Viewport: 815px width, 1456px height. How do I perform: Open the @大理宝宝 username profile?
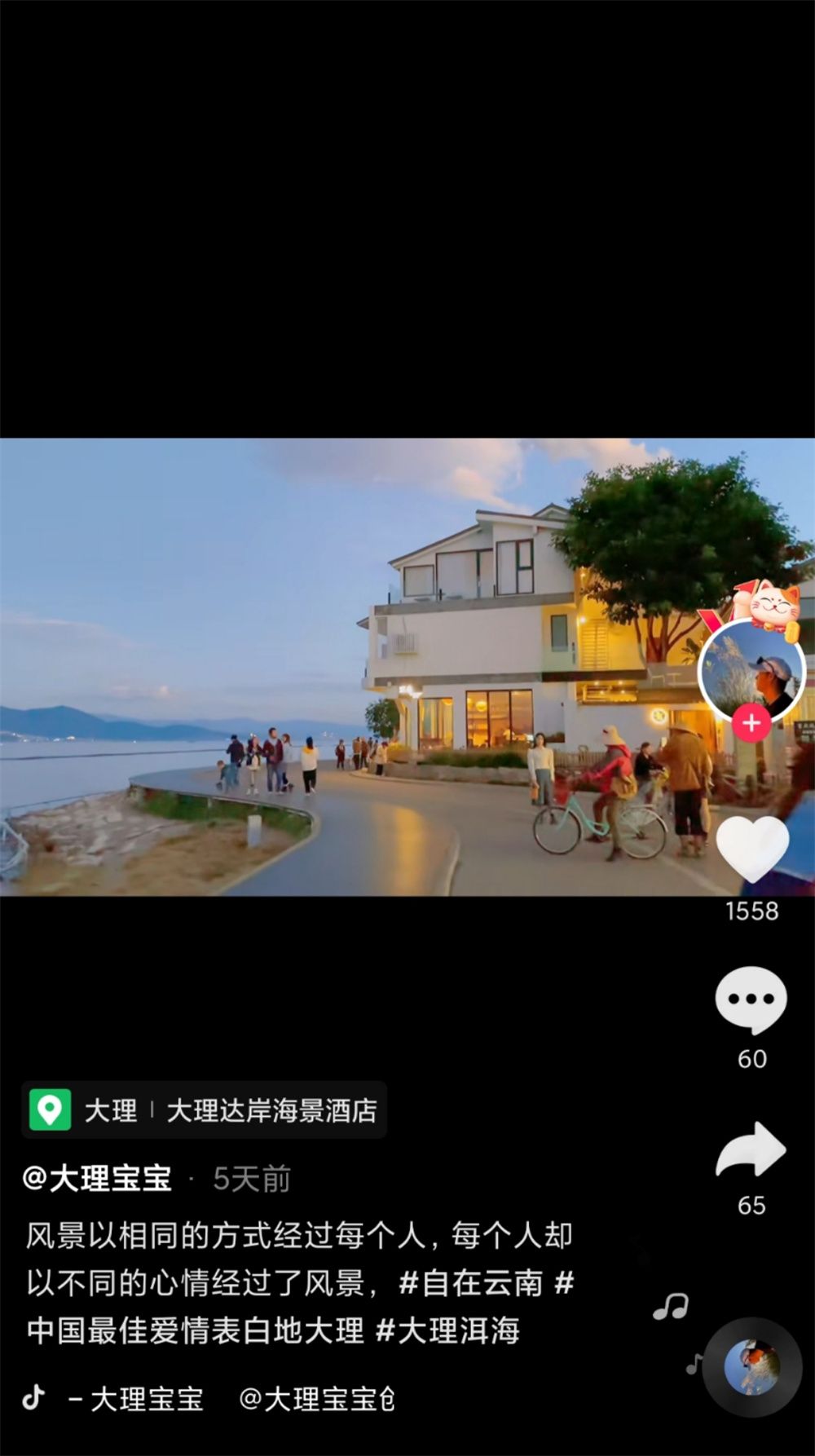click(97, 1179)
